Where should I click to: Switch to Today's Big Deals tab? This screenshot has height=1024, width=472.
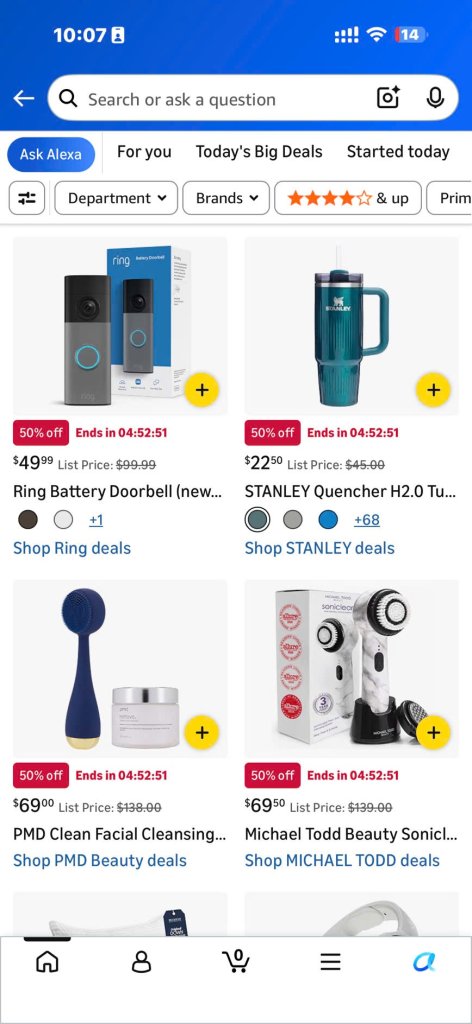(259, 152)
